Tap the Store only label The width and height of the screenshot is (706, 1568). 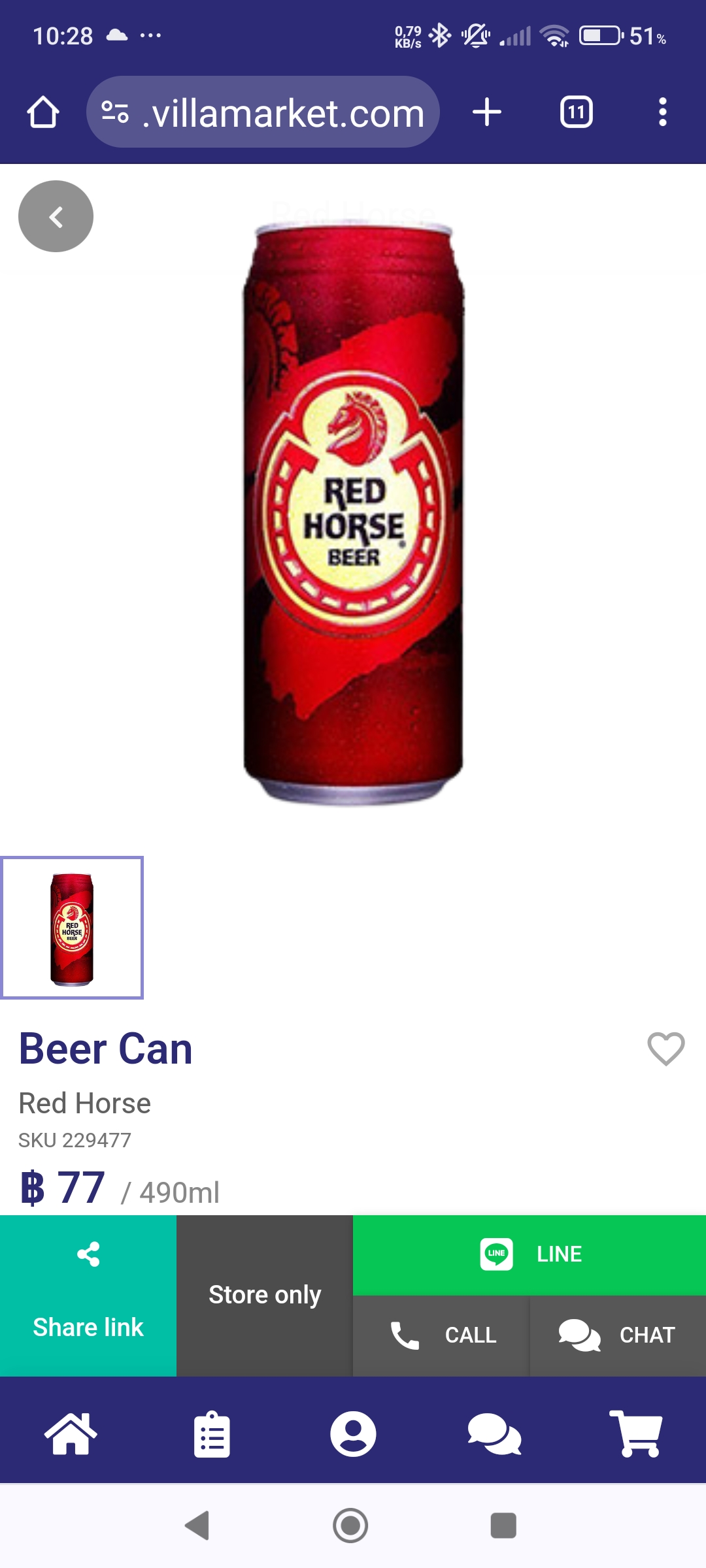(x=264, y=1295)
